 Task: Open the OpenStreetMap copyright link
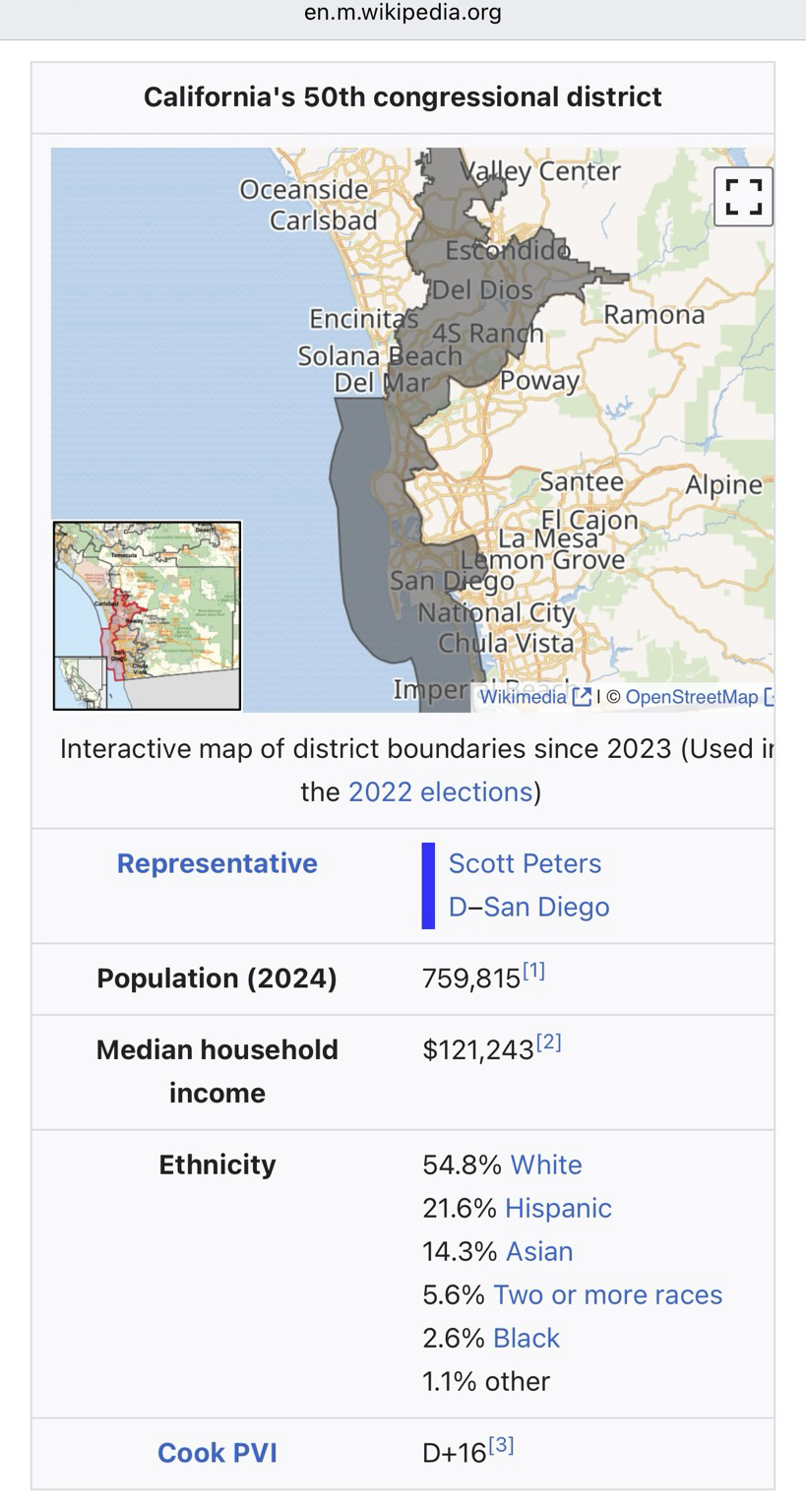click(x=691, y=697)
